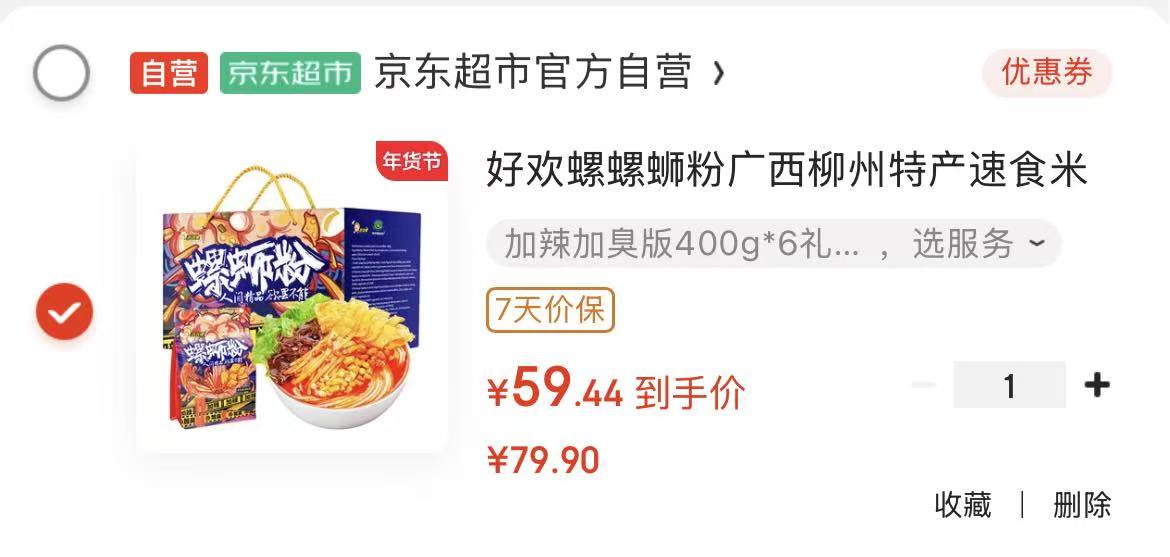Select all items from 京东超市官方自营 store
This screenshot has height=557, width=1170.
(62, 72)
